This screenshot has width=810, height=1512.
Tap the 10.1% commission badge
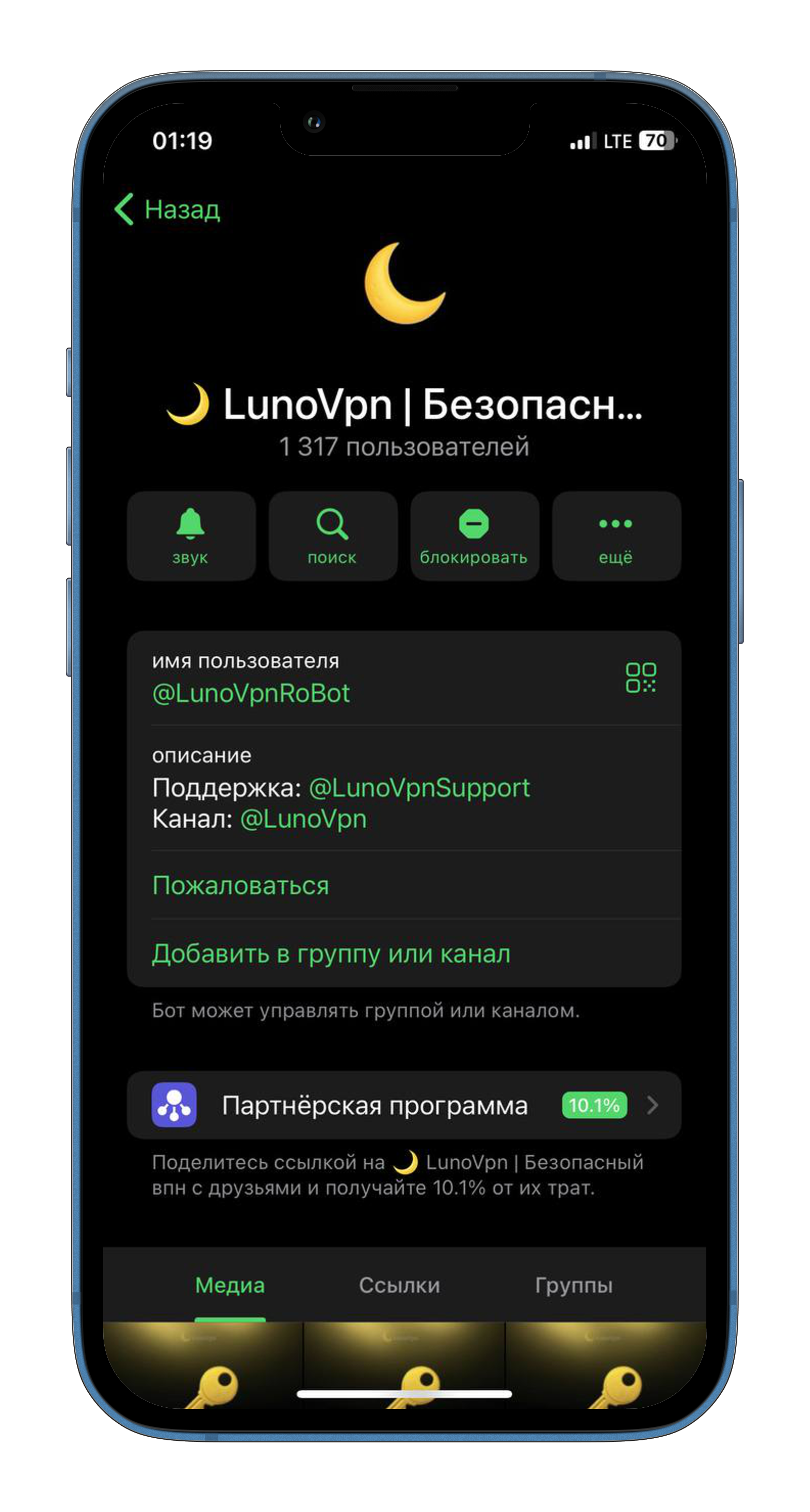594,1106
